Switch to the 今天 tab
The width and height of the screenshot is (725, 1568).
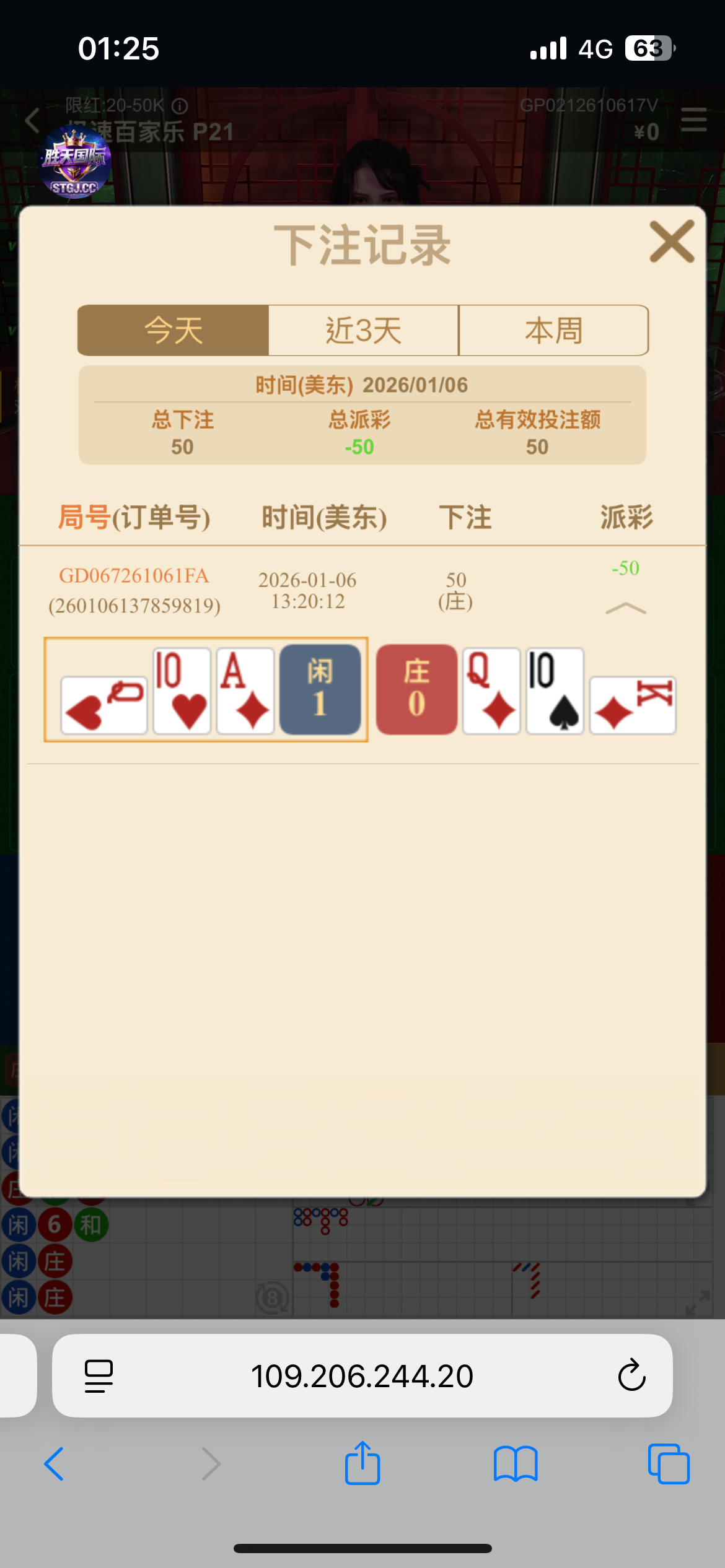[x=174, y=330]
